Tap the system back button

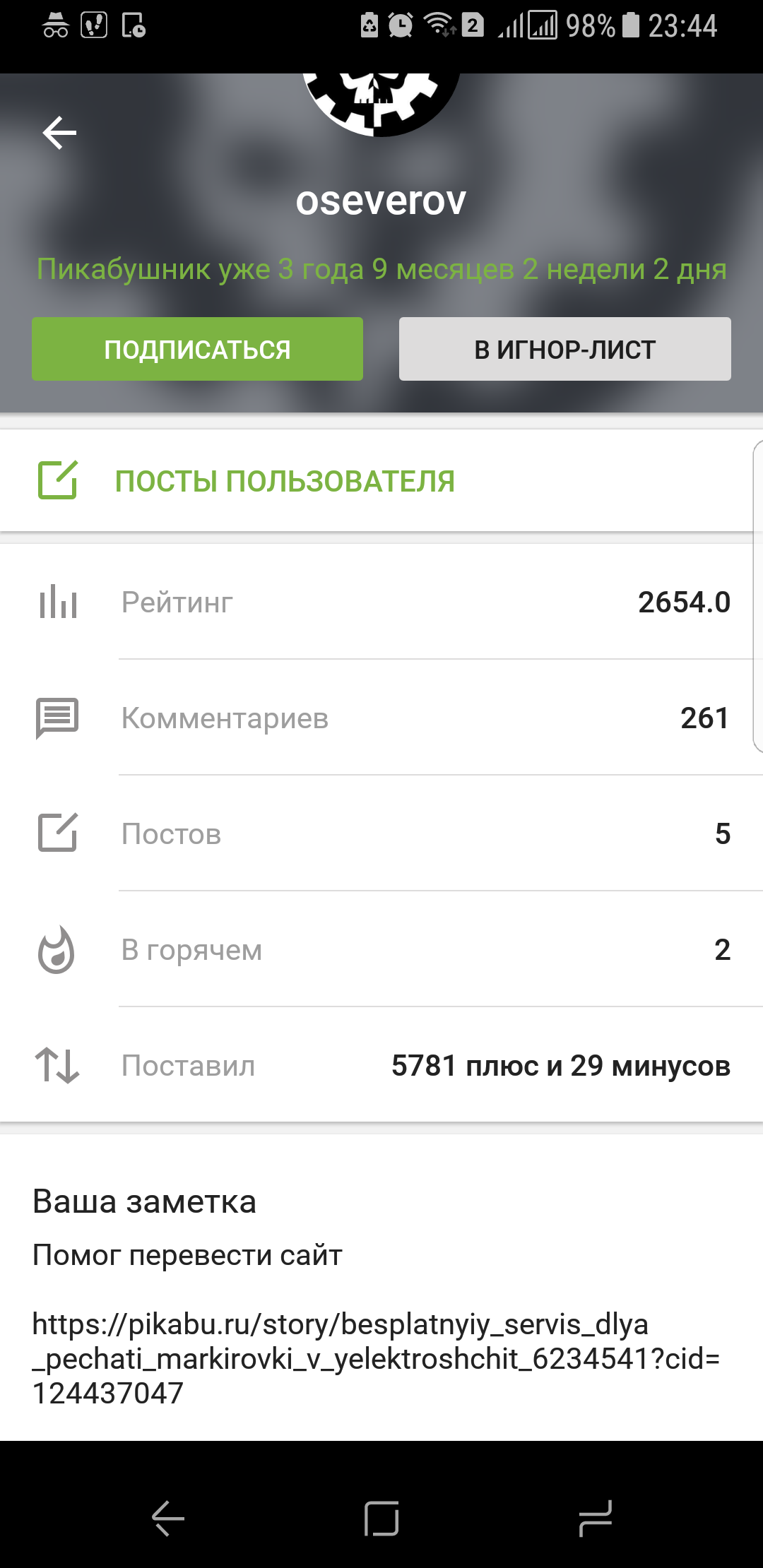click(x=168, y=1518)
